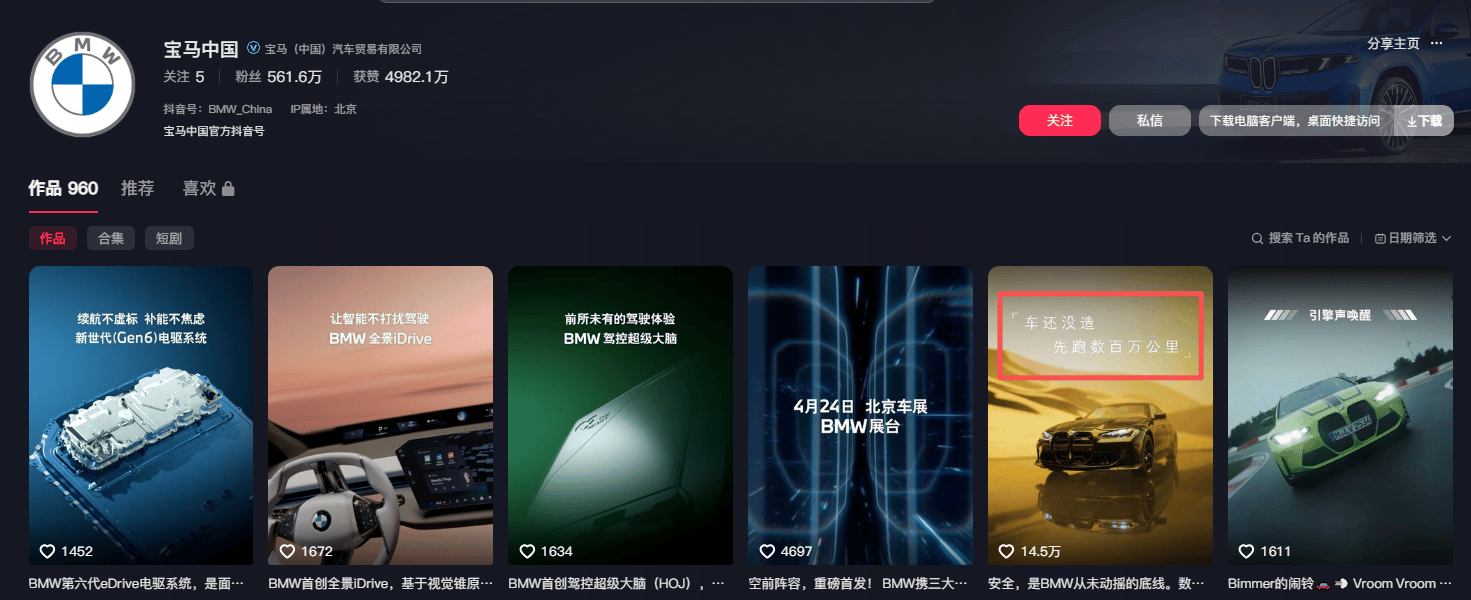Follow 宝马中国 with the red 关注 button
1471x600 pixels.
click(1059, 121)
